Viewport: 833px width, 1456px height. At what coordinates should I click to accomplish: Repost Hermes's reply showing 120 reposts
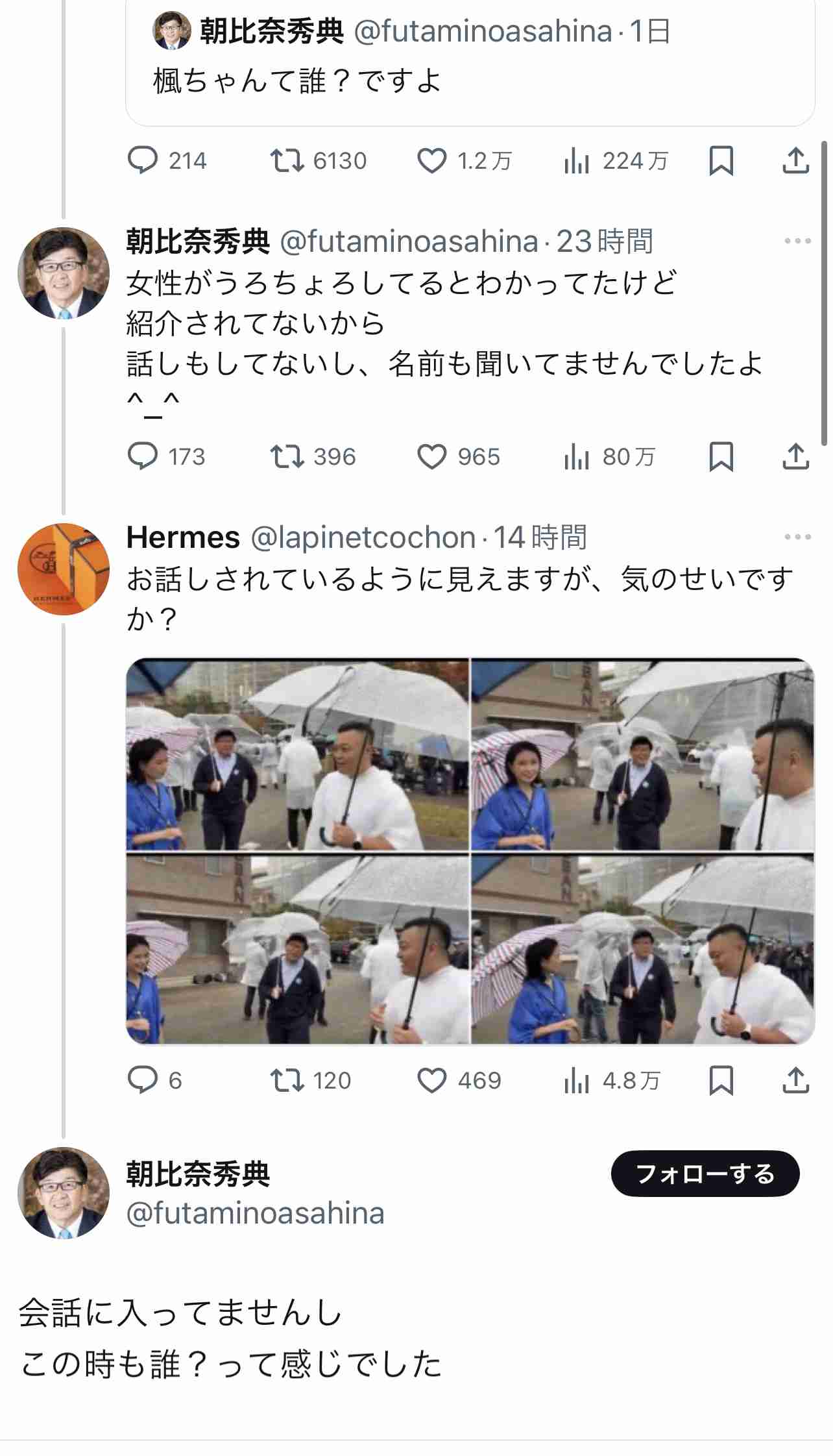tap(287, 1081)
